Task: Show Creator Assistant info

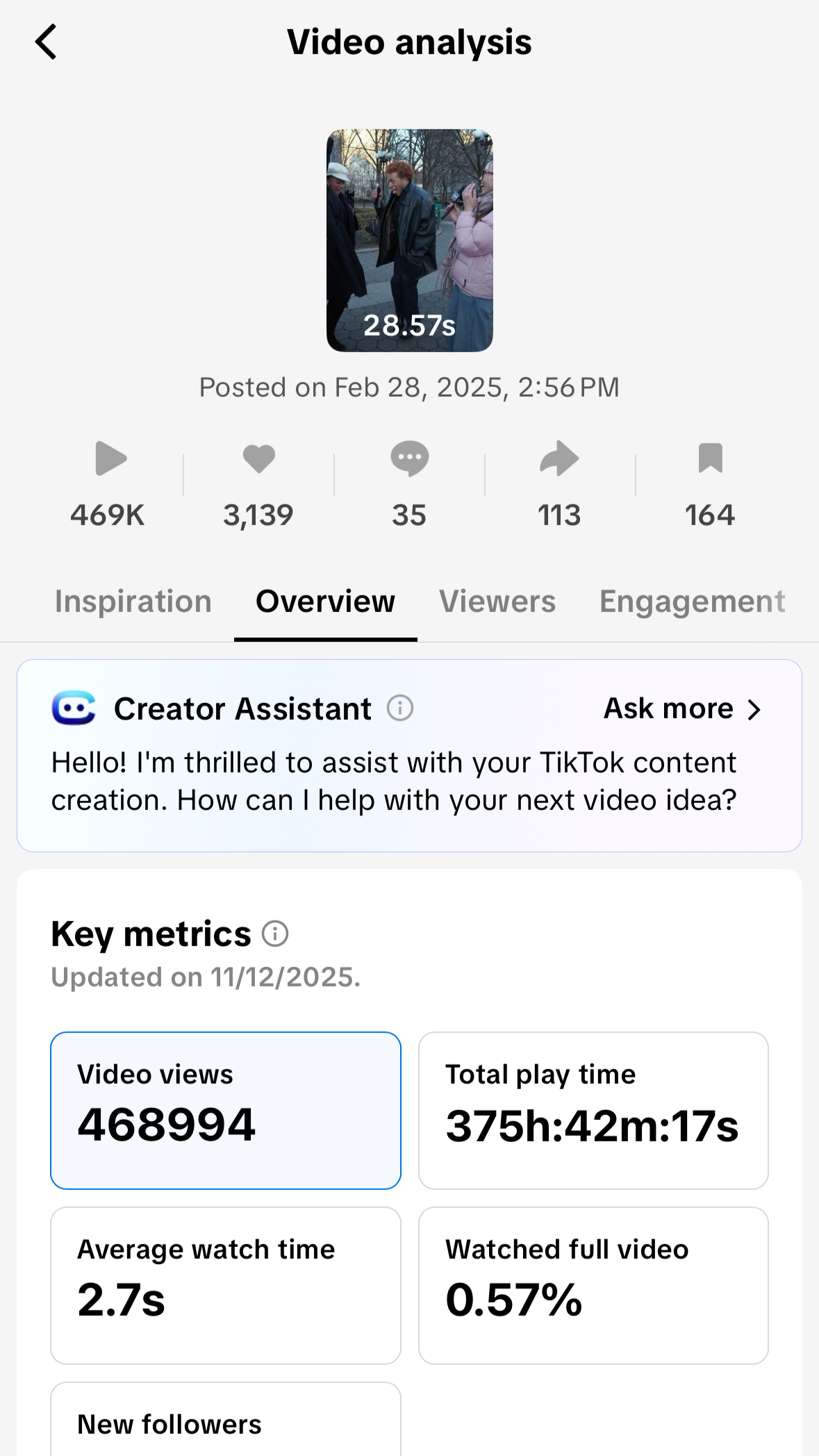Action: [x=400, y=709]
